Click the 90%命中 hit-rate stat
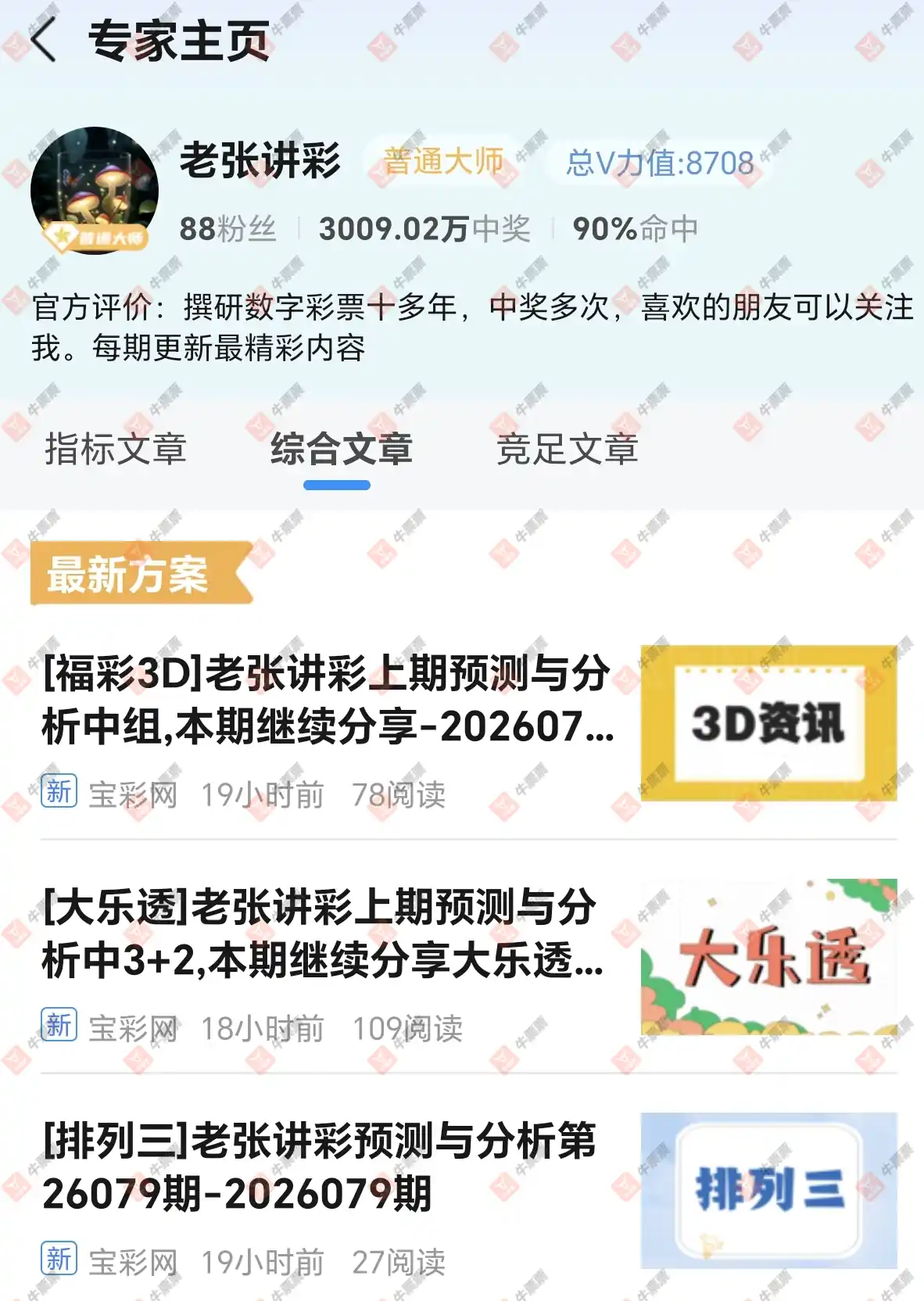 [635, 228]
